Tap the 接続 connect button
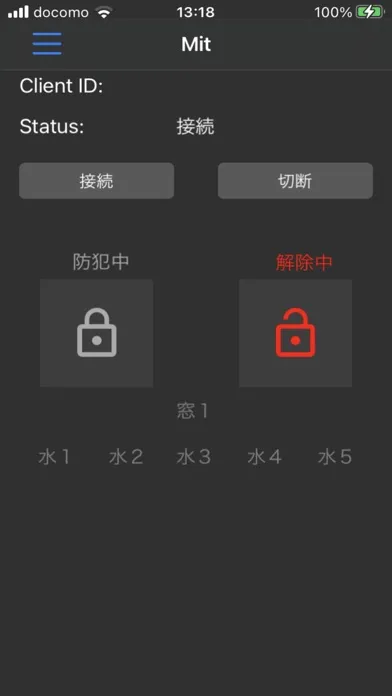Screen dimensions: 392x696 (x=96, y=181)
